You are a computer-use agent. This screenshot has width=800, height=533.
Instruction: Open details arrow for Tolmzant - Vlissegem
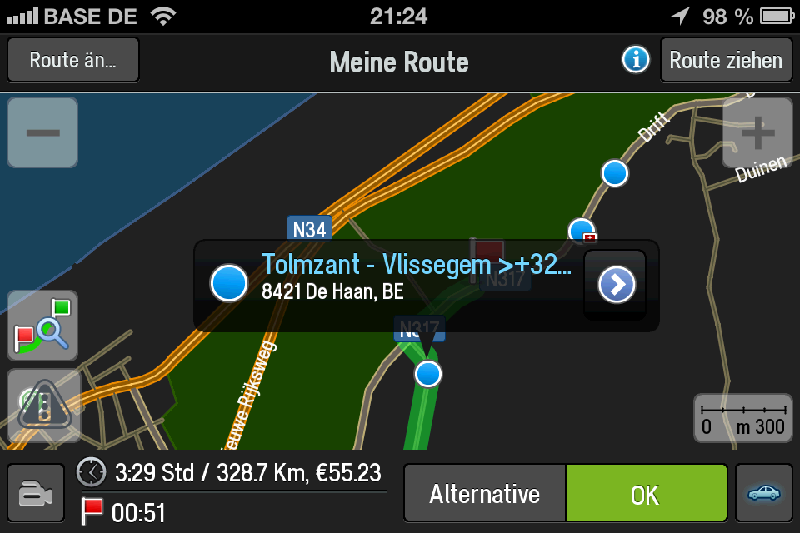616,285
